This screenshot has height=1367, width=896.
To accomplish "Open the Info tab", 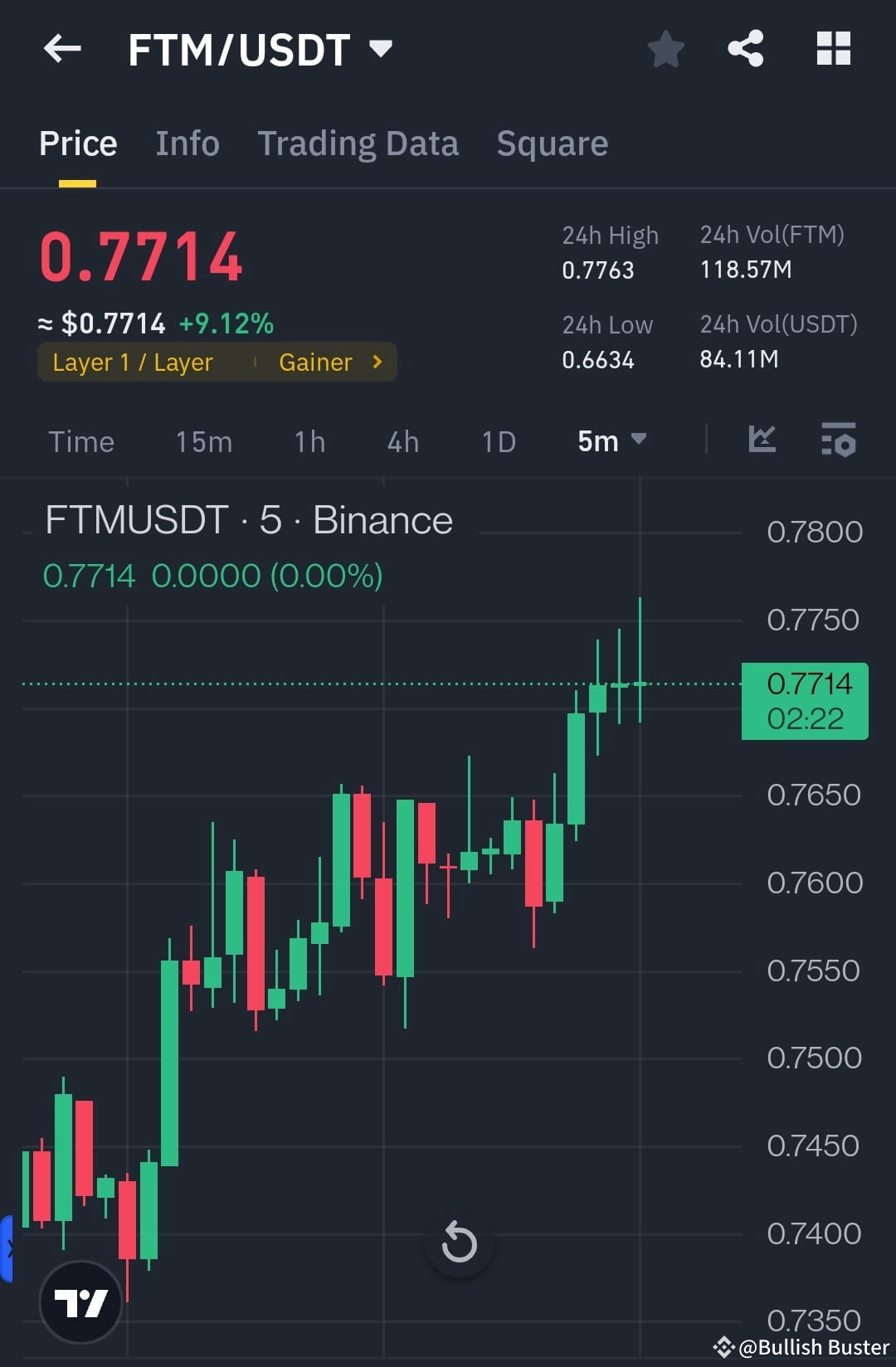I will (x=187, y=143).
